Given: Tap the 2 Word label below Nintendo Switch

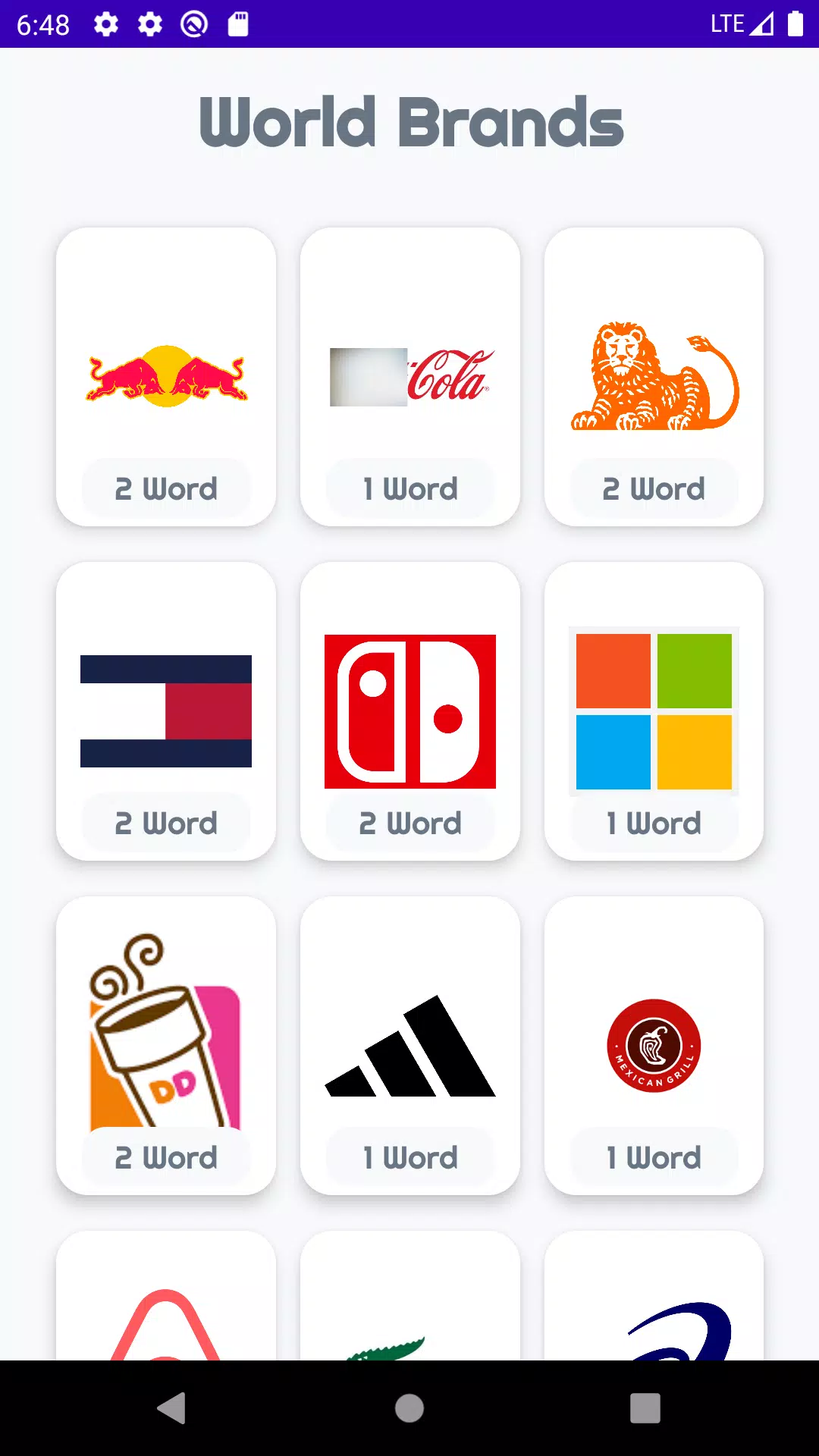Looking at the screenshot, I should 409,822.
